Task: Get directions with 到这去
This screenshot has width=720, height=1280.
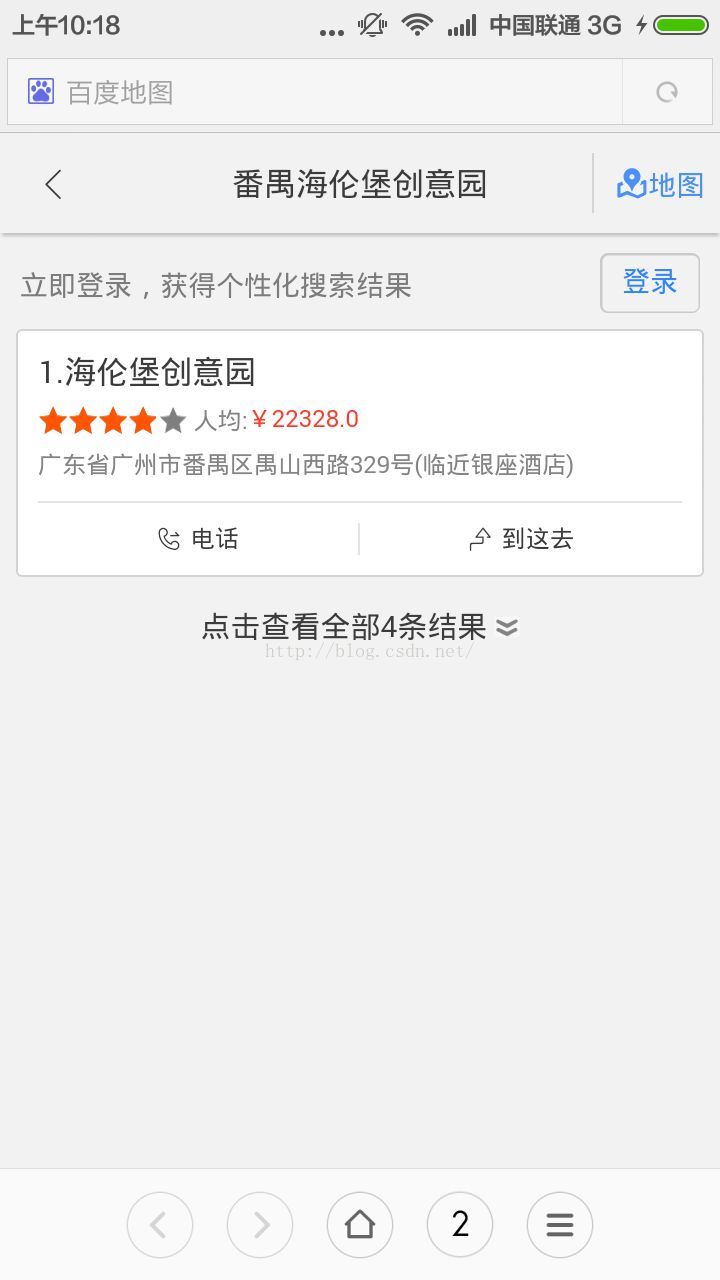Action: pos(521,539)
